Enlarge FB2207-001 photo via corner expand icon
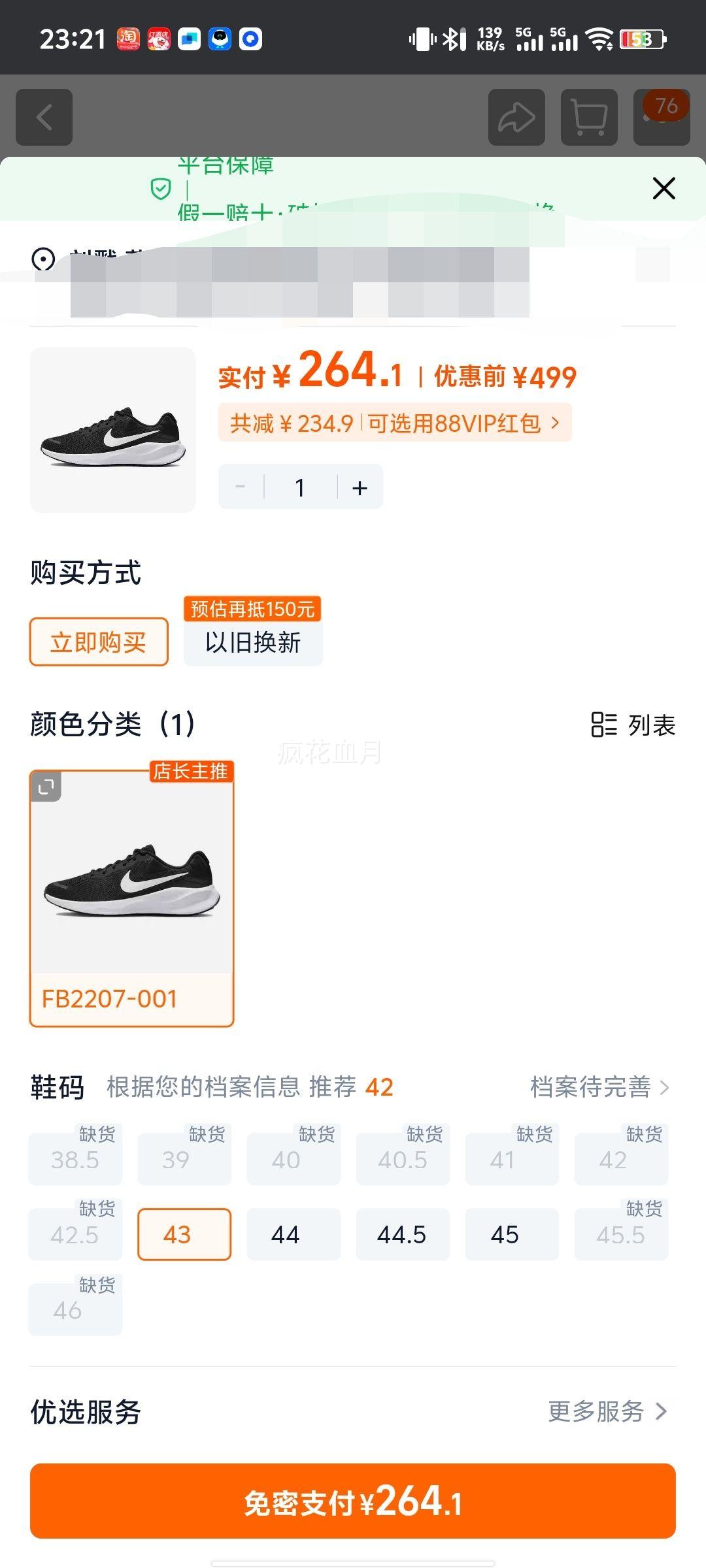706x1568 pixels. pos(46,787)
